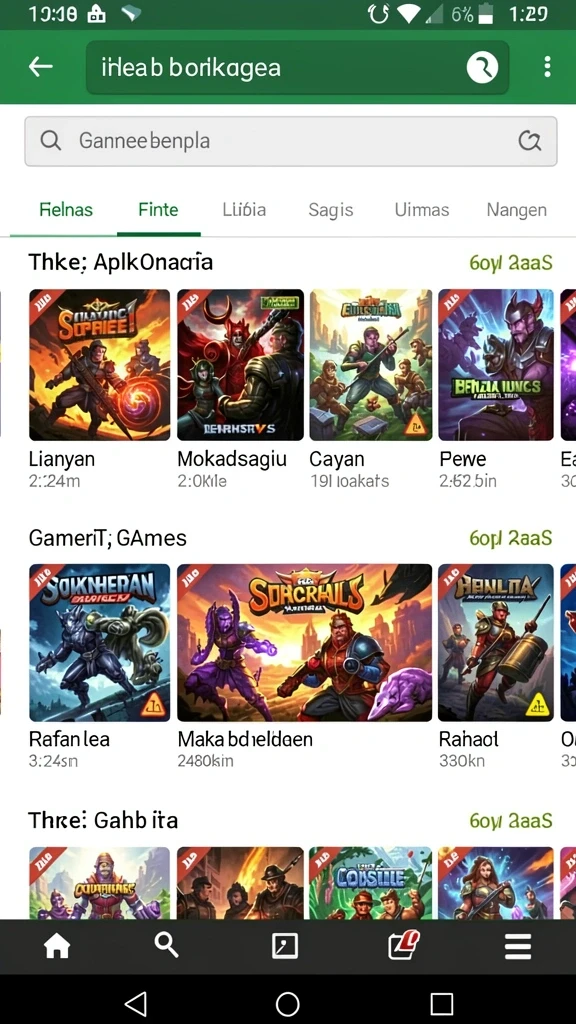Go back with the top-left arrow
This screenshot has height=1024, width=576.
[40, 67]
